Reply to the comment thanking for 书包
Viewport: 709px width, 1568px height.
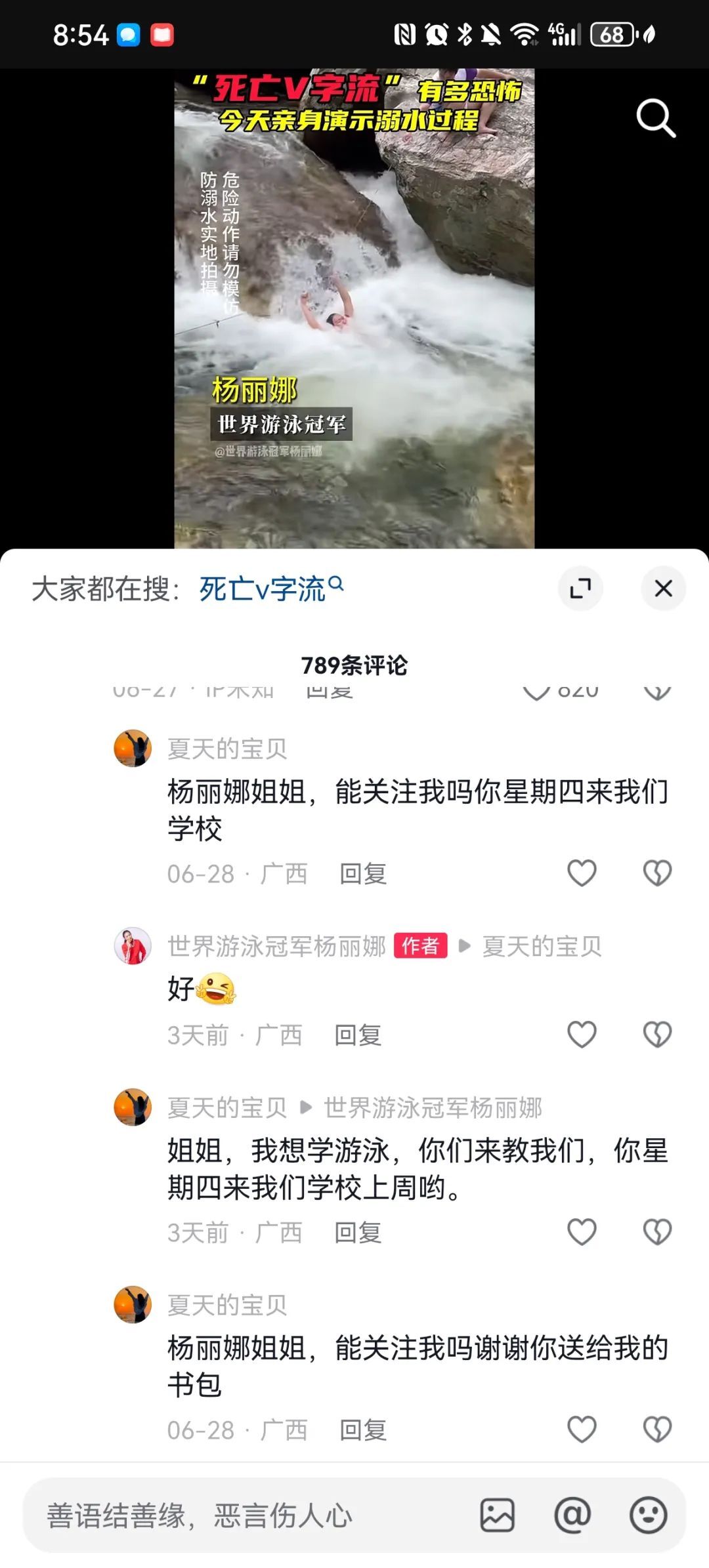click(x=363, y=1430)
